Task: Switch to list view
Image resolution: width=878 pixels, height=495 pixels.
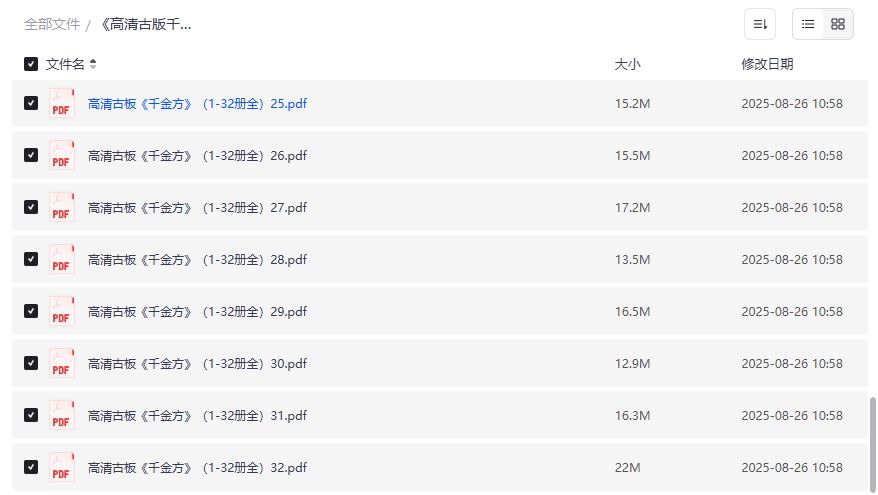Action: [808, 24]
